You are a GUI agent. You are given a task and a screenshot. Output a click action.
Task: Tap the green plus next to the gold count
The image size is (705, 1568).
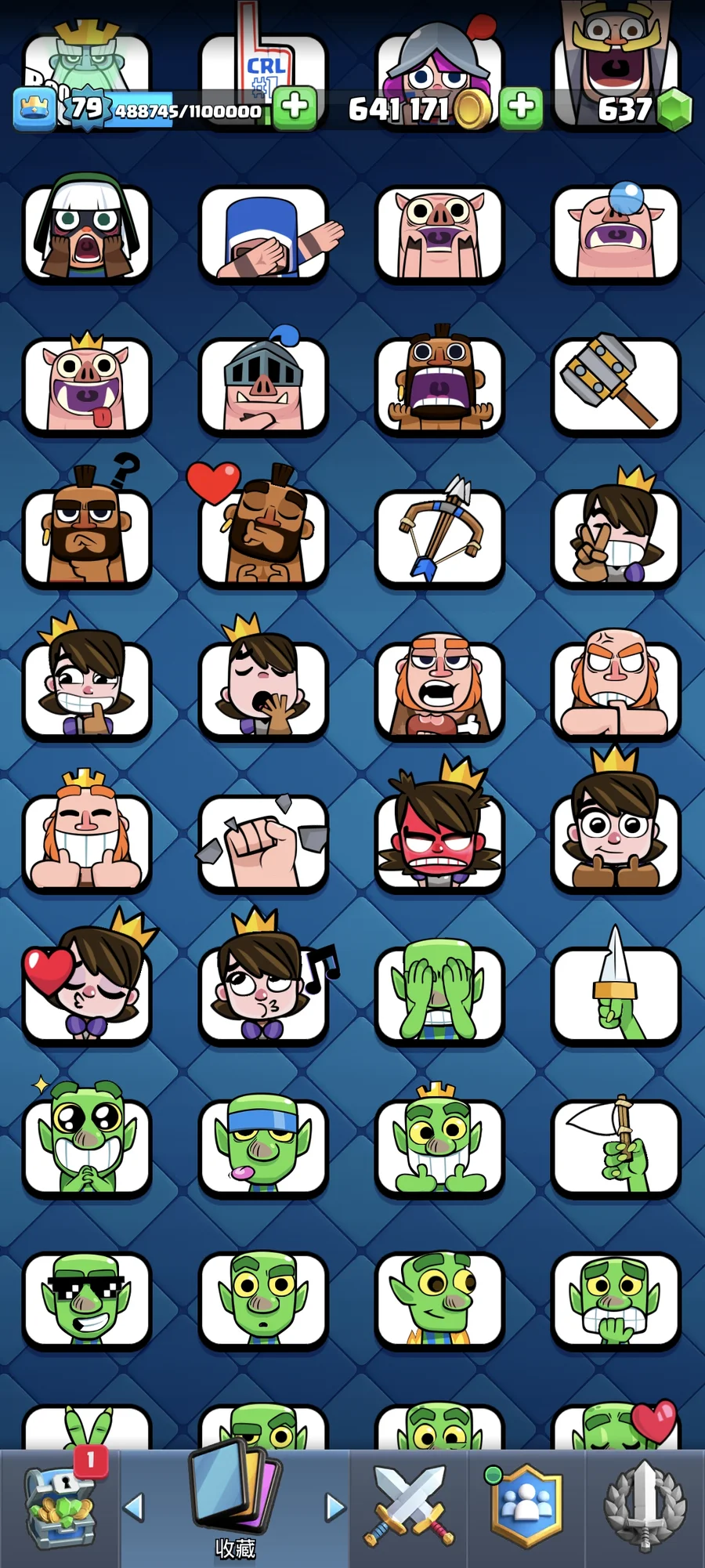point(521,107)
